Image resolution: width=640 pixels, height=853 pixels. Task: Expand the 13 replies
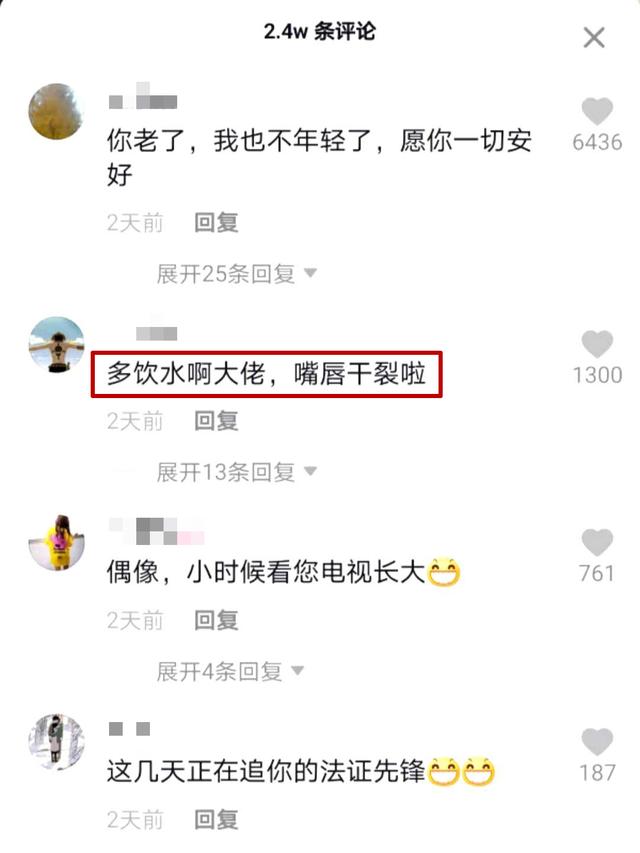(236, 471)
